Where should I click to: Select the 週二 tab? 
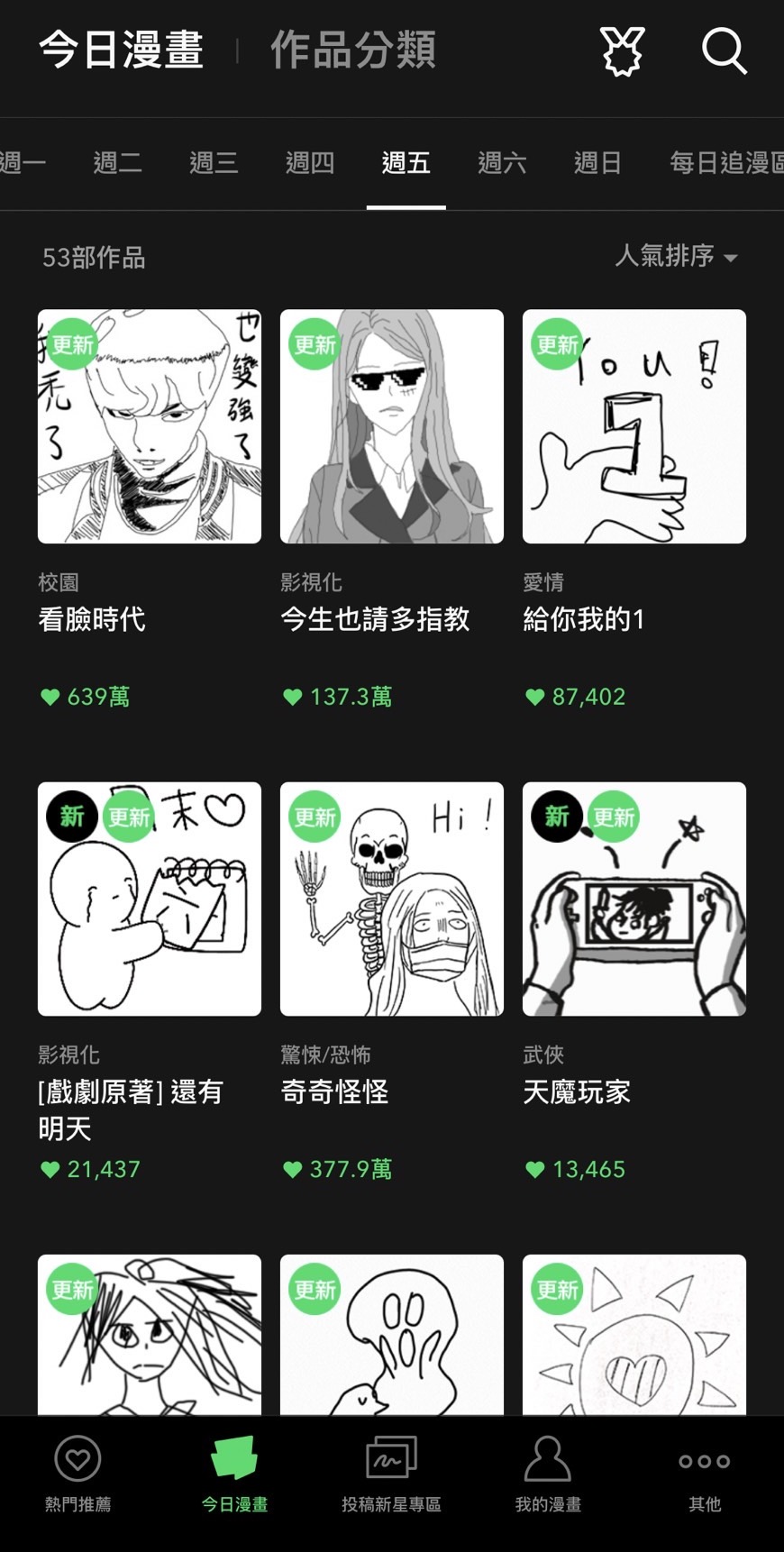tap(117, 163)
